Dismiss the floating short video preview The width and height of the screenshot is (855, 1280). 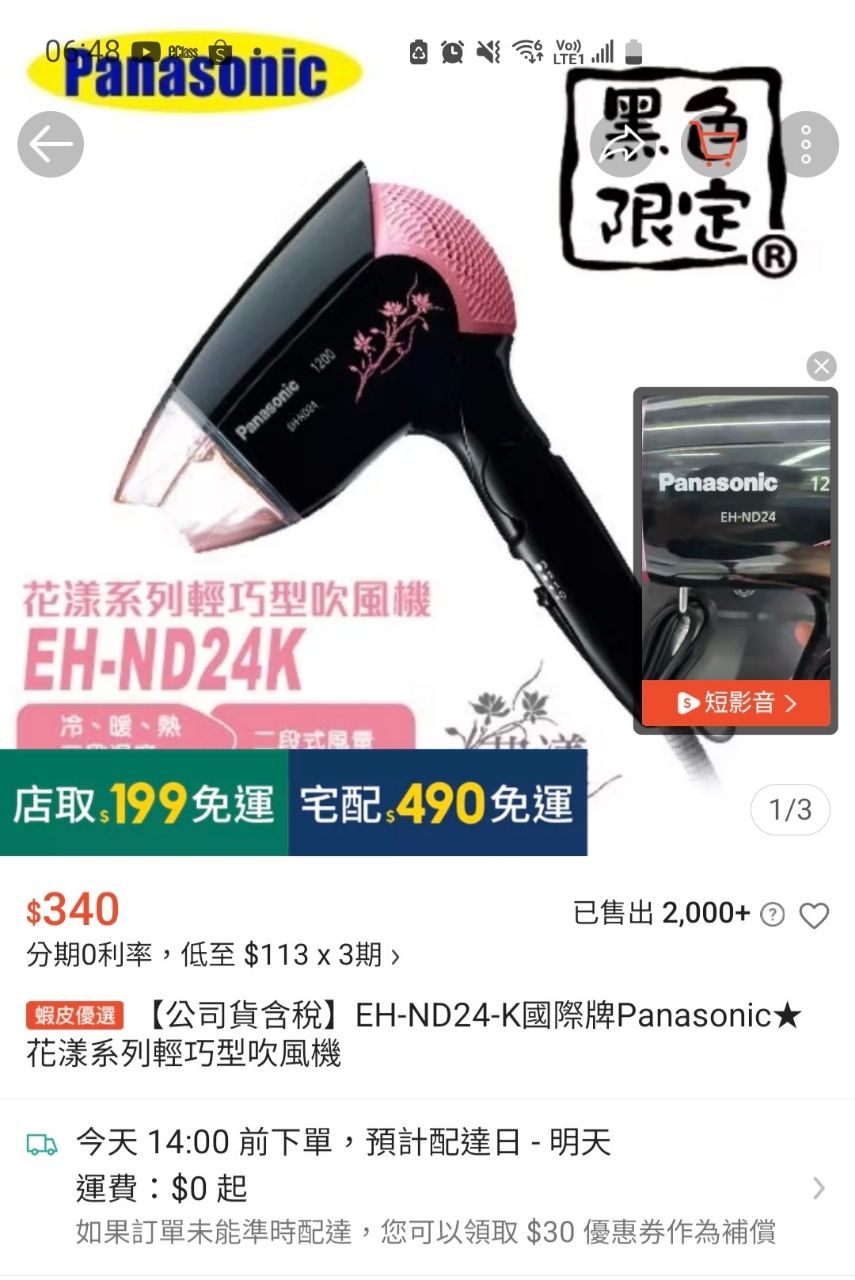(x=821, y=366)
